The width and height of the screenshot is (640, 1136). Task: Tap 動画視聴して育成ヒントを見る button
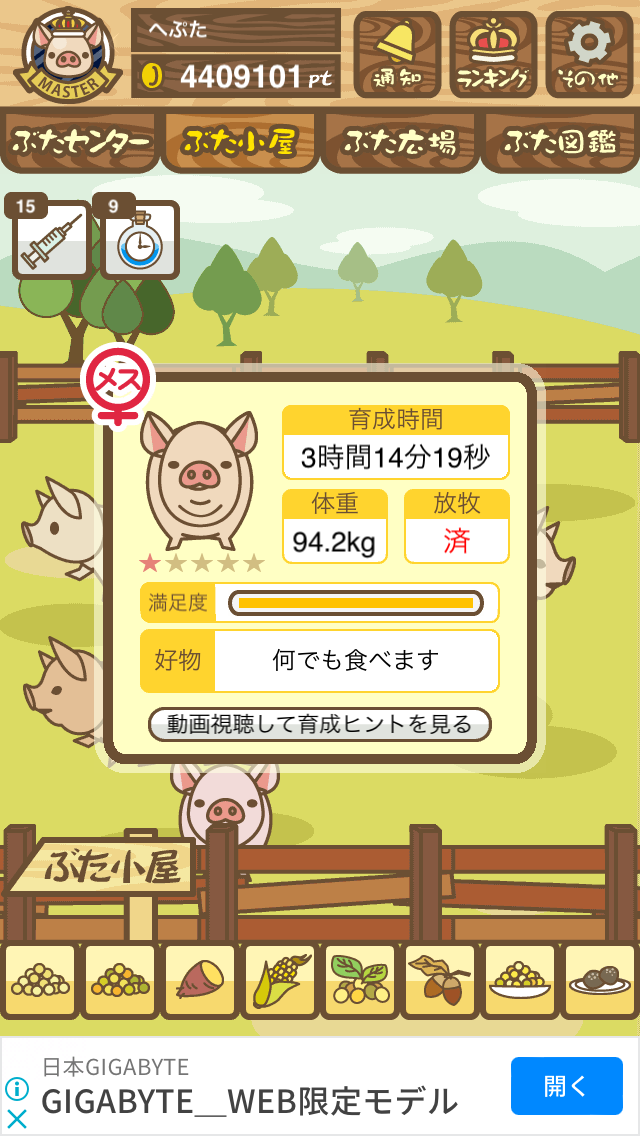tap(320, 724)
